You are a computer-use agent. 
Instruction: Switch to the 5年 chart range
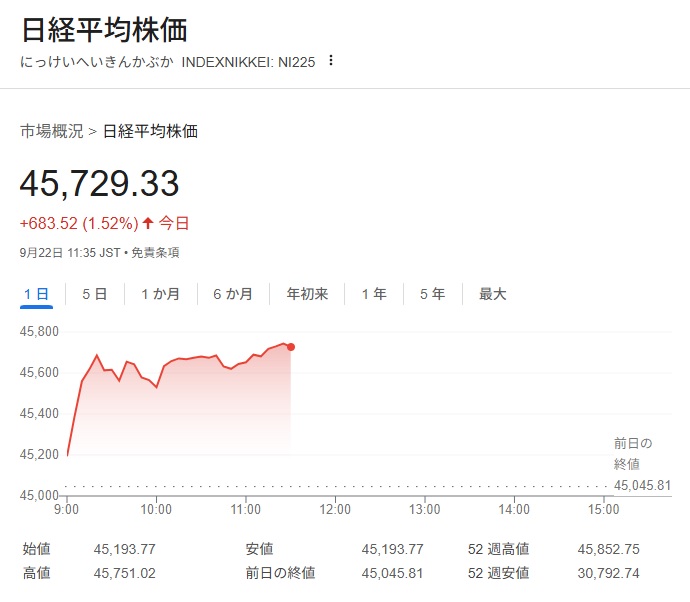coord(432,294)
